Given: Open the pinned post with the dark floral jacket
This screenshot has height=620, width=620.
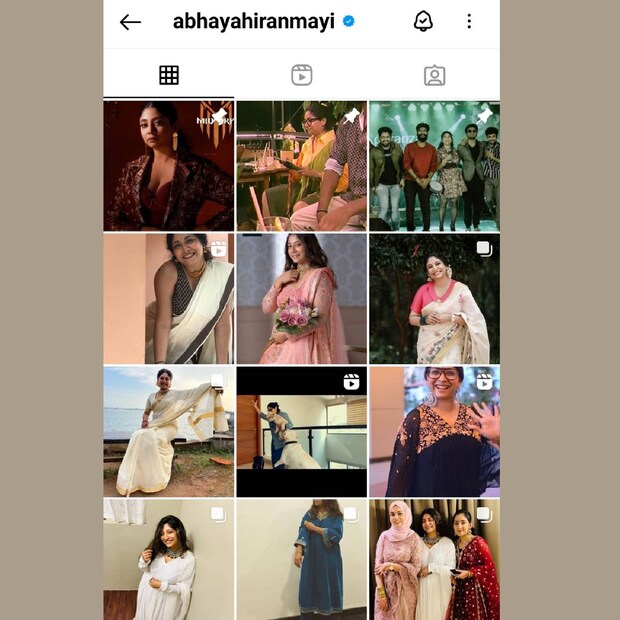Looking at the screenshot, I should 168,166.
